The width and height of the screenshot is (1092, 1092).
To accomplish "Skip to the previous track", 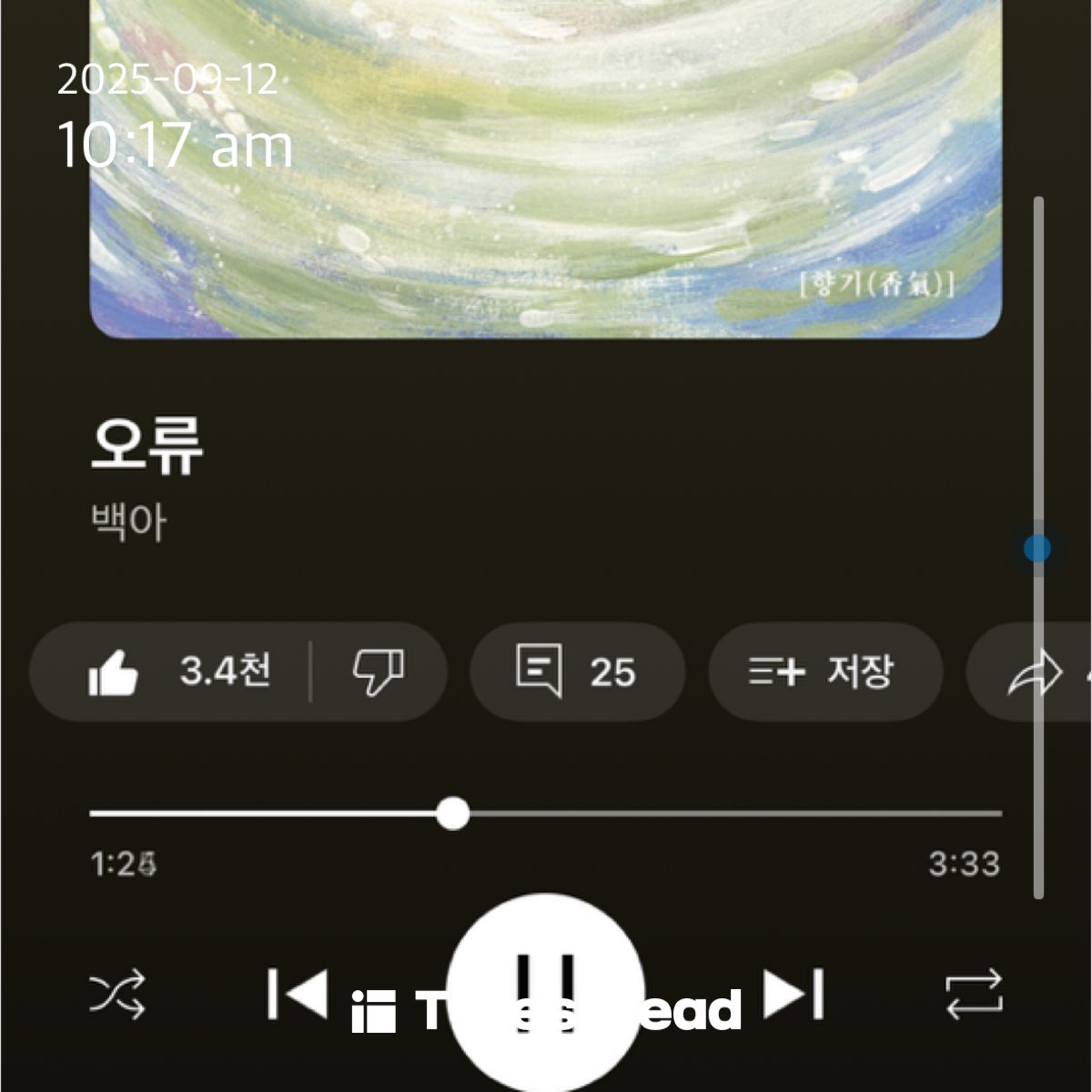I will (298, 994).
